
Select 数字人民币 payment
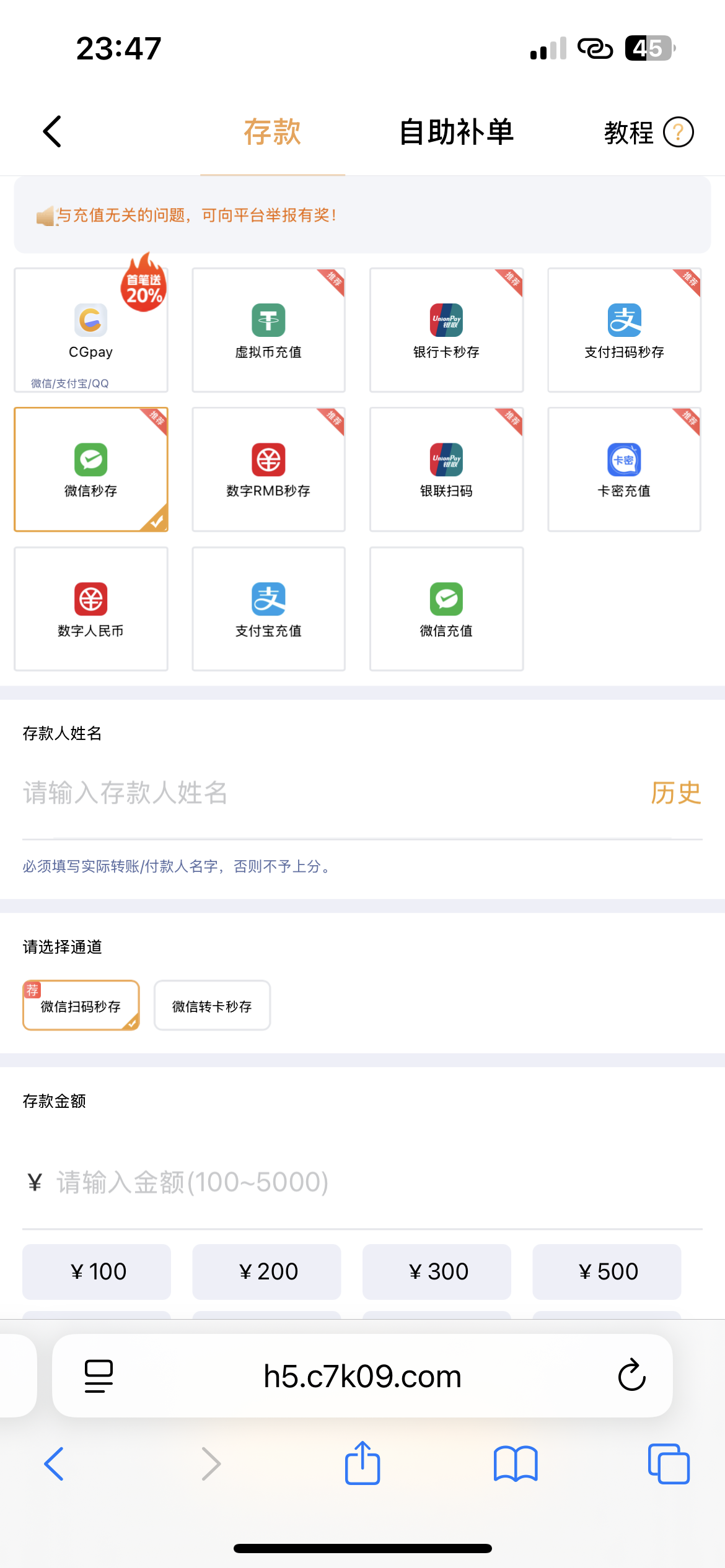[x=91, y=609]
